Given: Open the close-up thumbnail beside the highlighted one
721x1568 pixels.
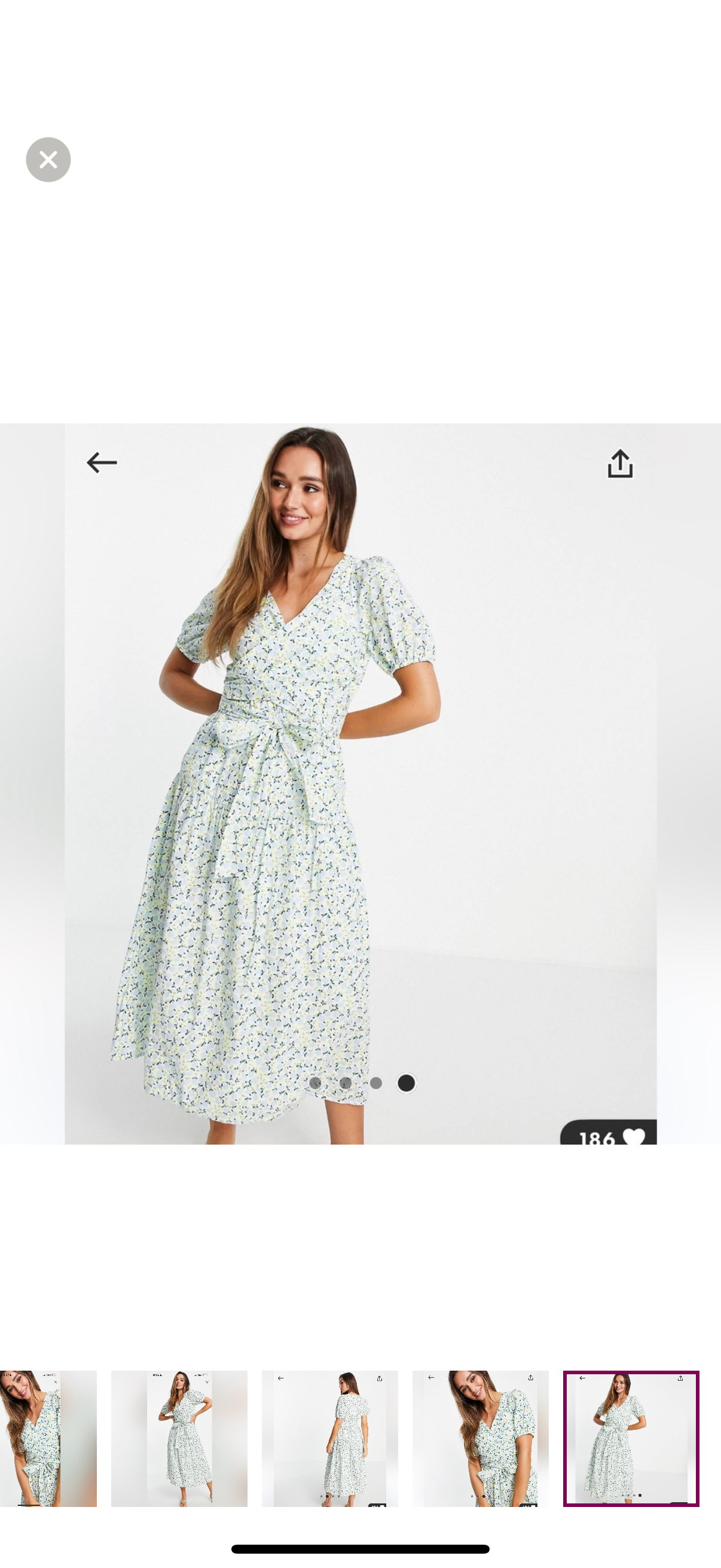Looking at the screenshot, I should click(480, 1438).
